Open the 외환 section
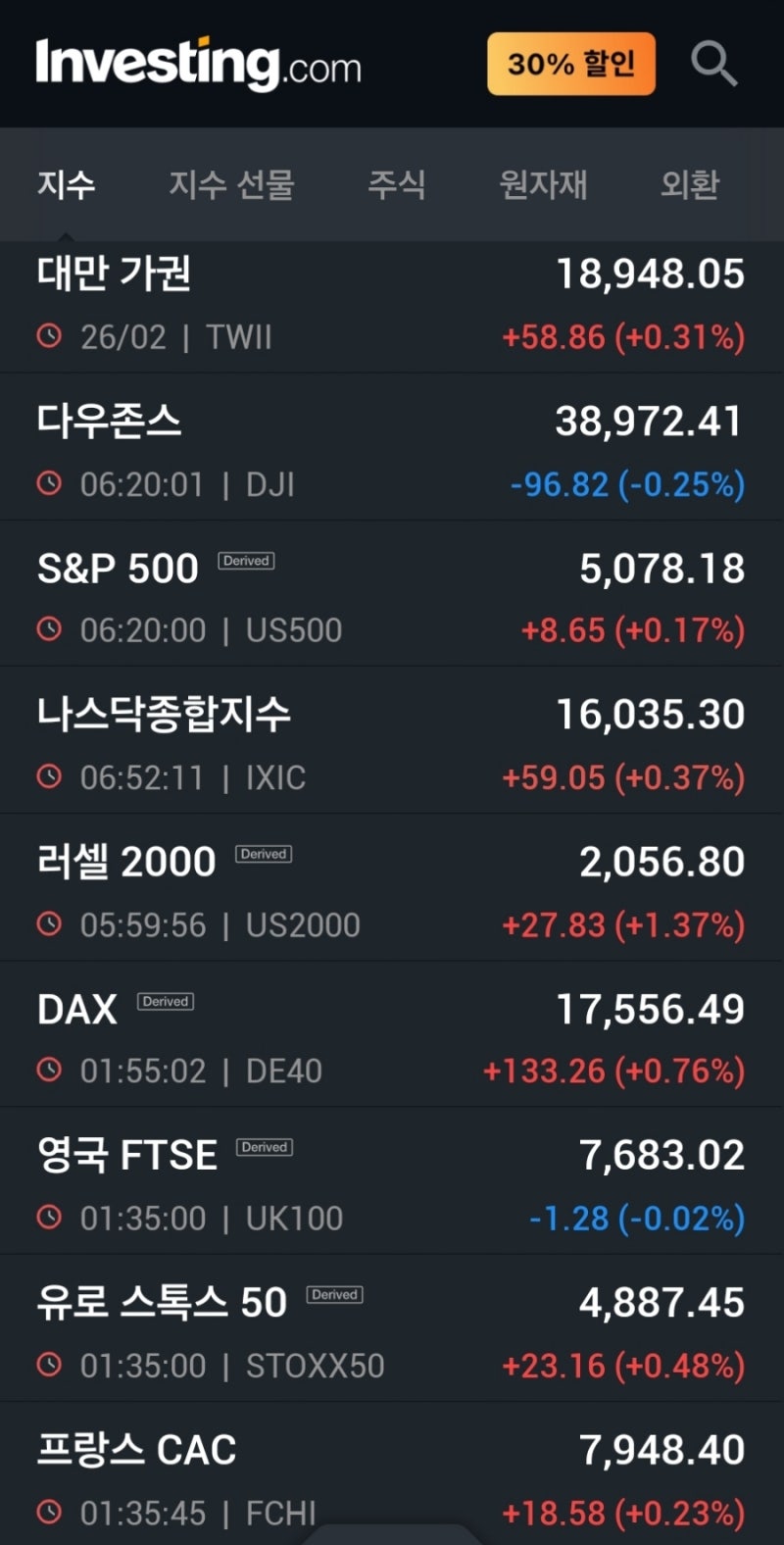 tap(689, 185)
